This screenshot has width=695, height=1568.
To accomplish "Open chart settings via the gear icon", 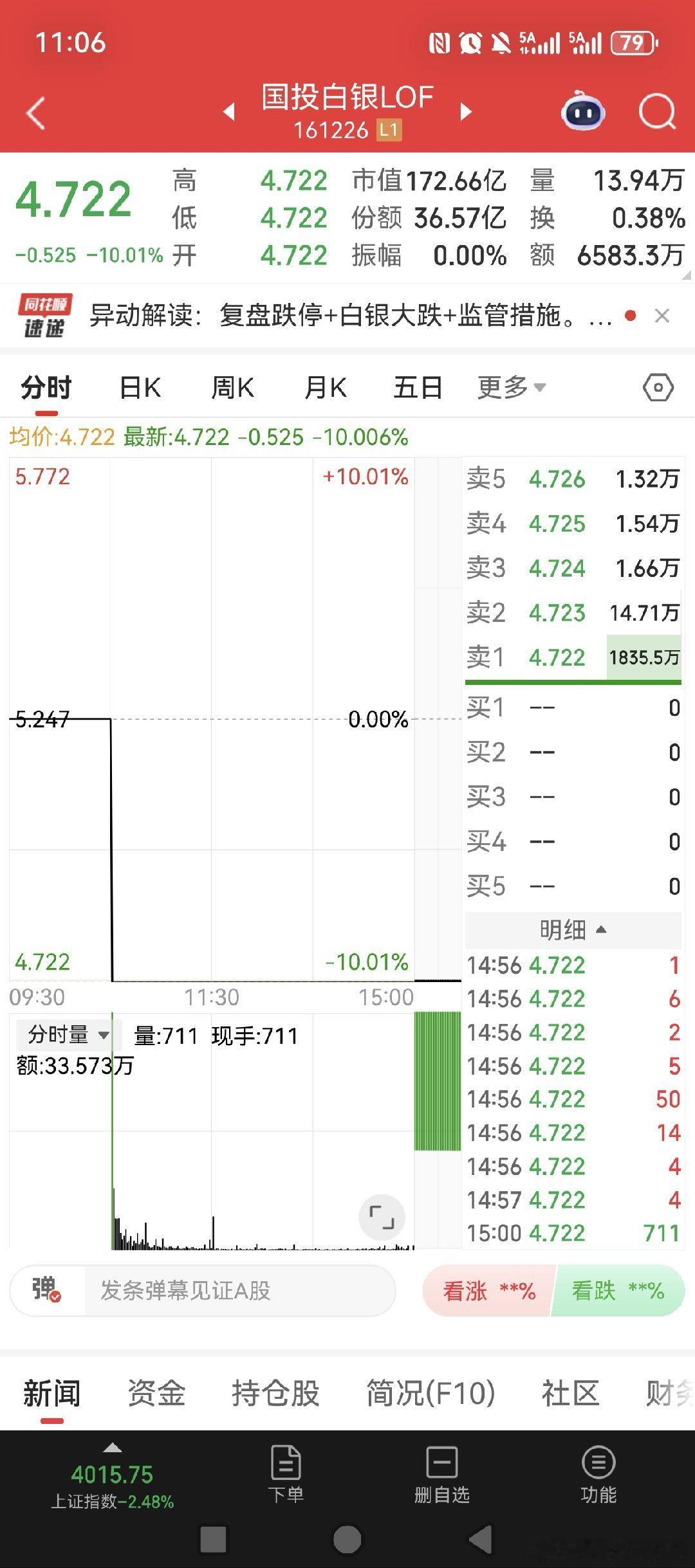I will tap(658, 387).
